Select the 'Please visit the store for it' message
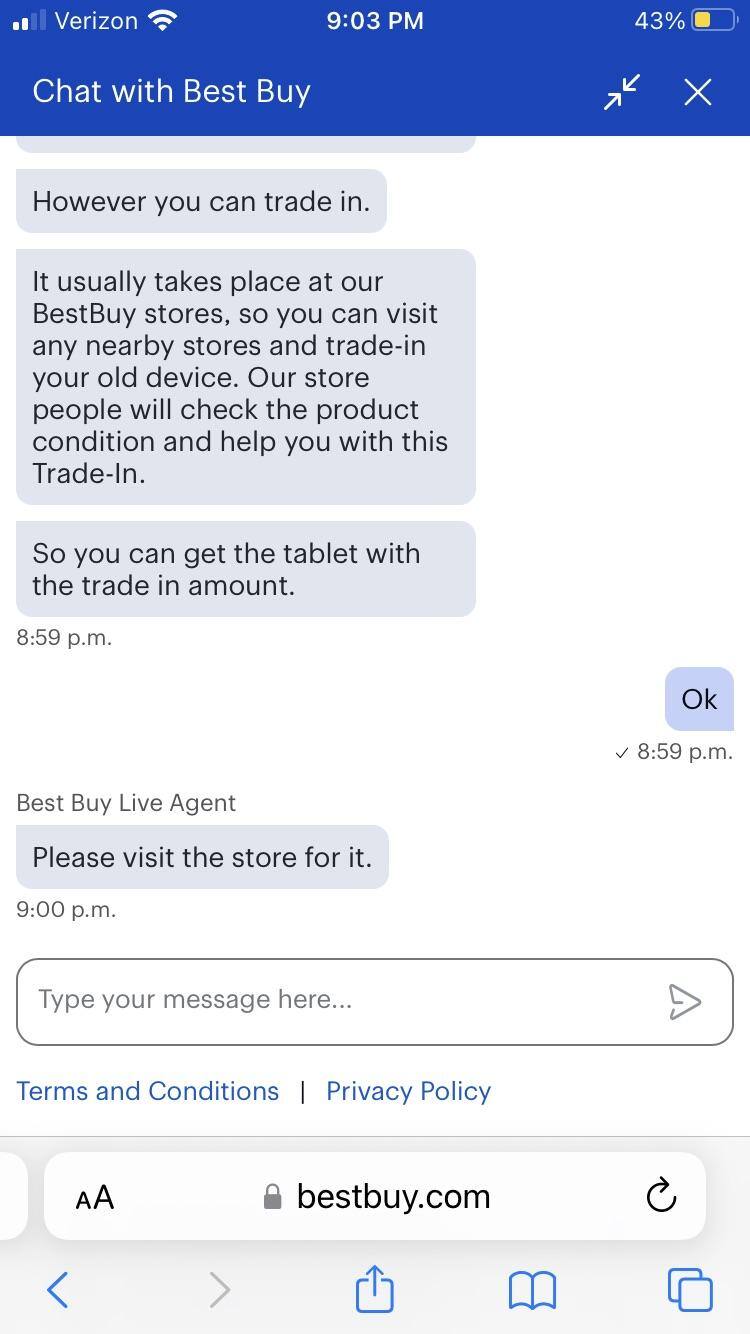750x1334 pixels. tap(201, 857)
